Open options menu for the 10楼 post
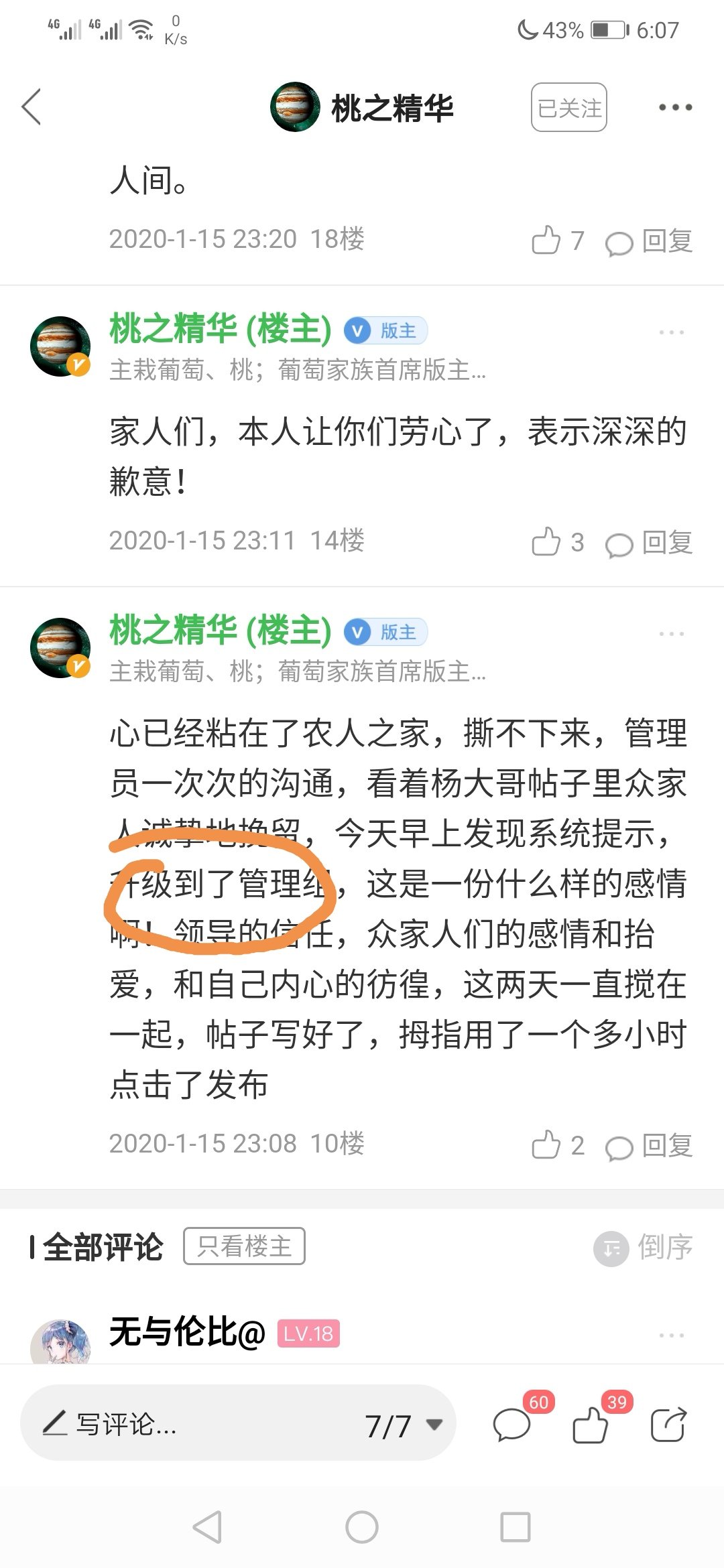The width and height of the screenshot is (724, 1568). coord(671,633)
